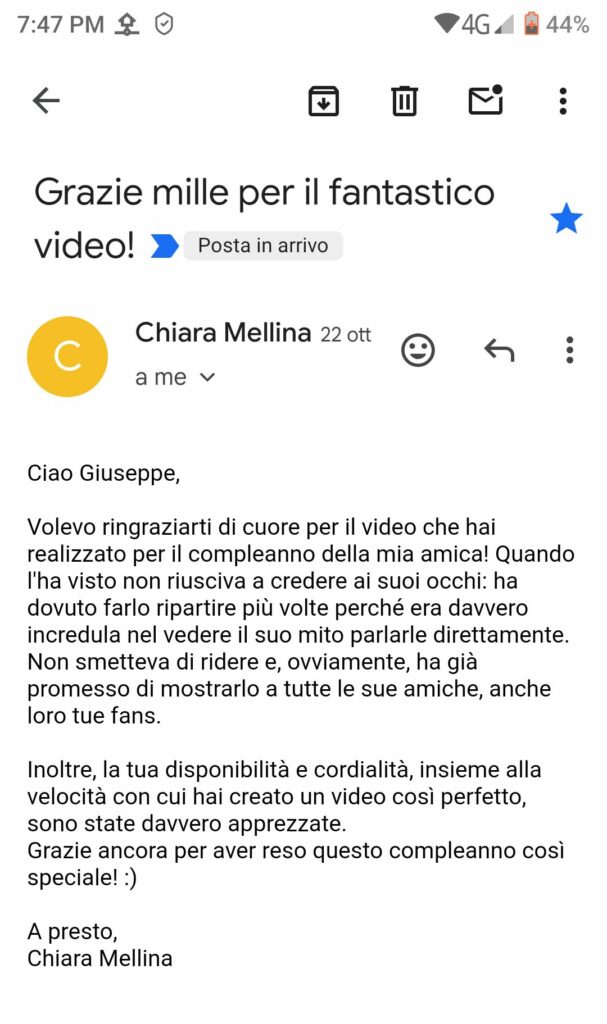Expand the 'a me' recipient details
The image size is (607, 1024).
[x=175, y=377]
